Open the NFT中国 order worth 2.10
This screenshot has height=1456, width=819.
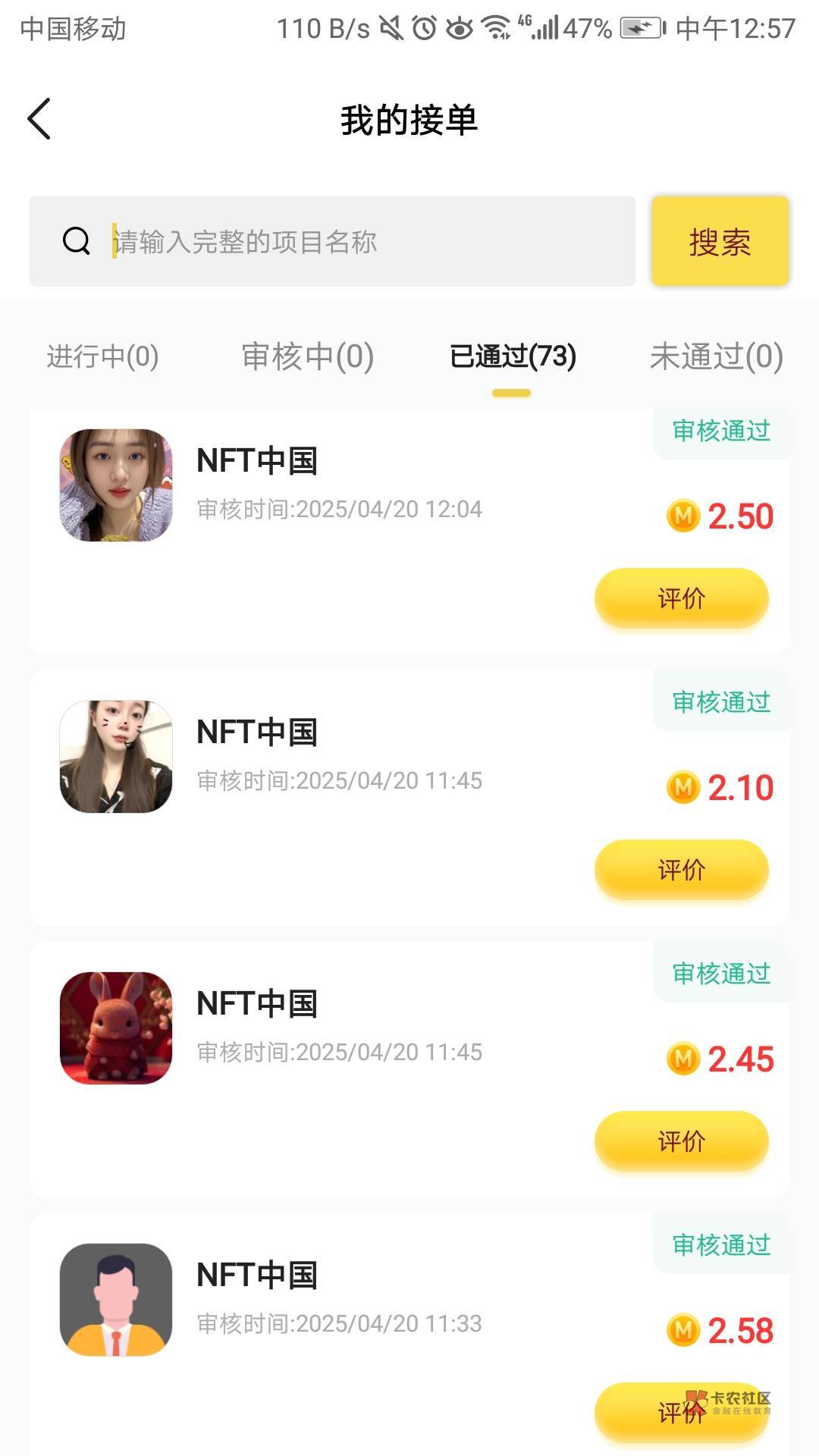[x=258, y=733]
